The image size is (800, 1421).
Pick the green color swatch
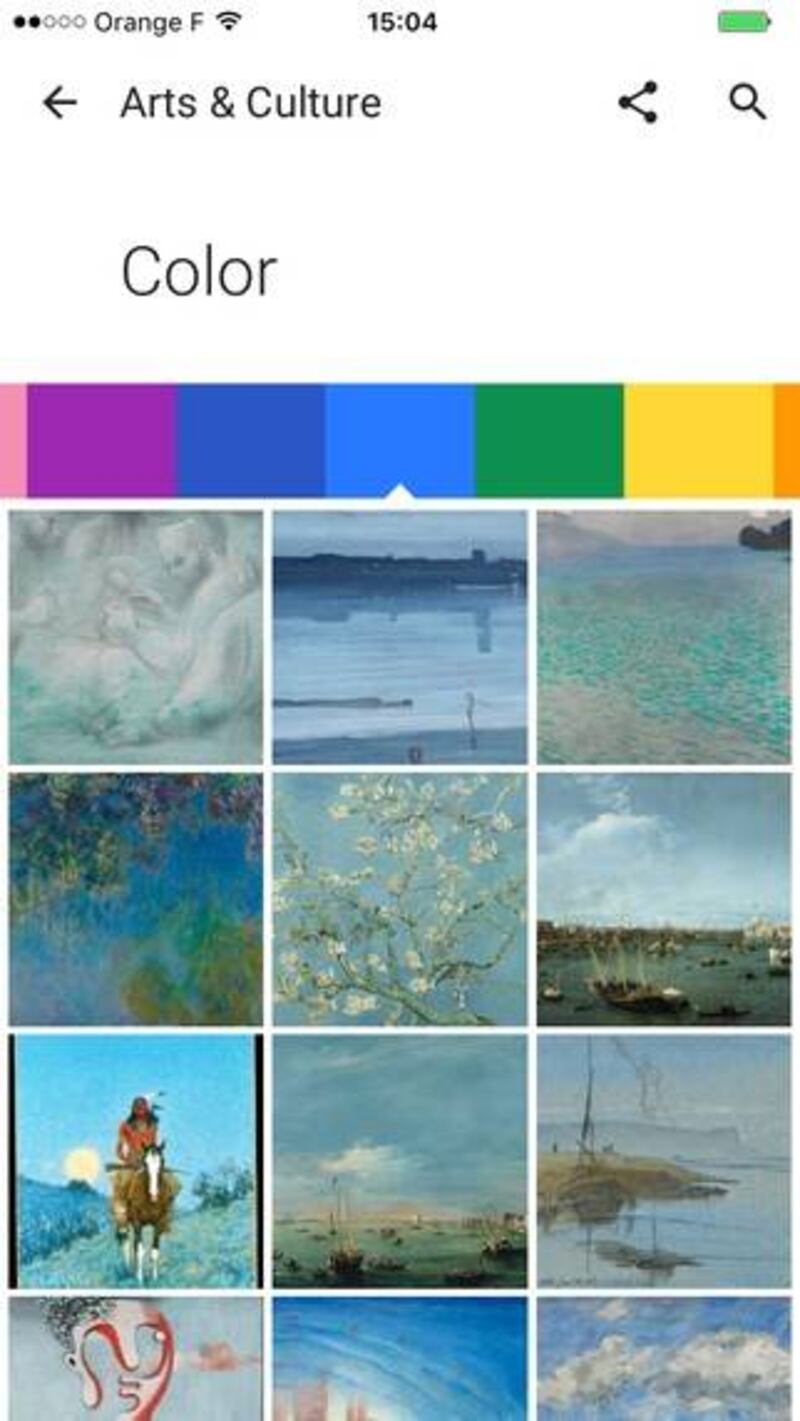[x=549, y=440]
